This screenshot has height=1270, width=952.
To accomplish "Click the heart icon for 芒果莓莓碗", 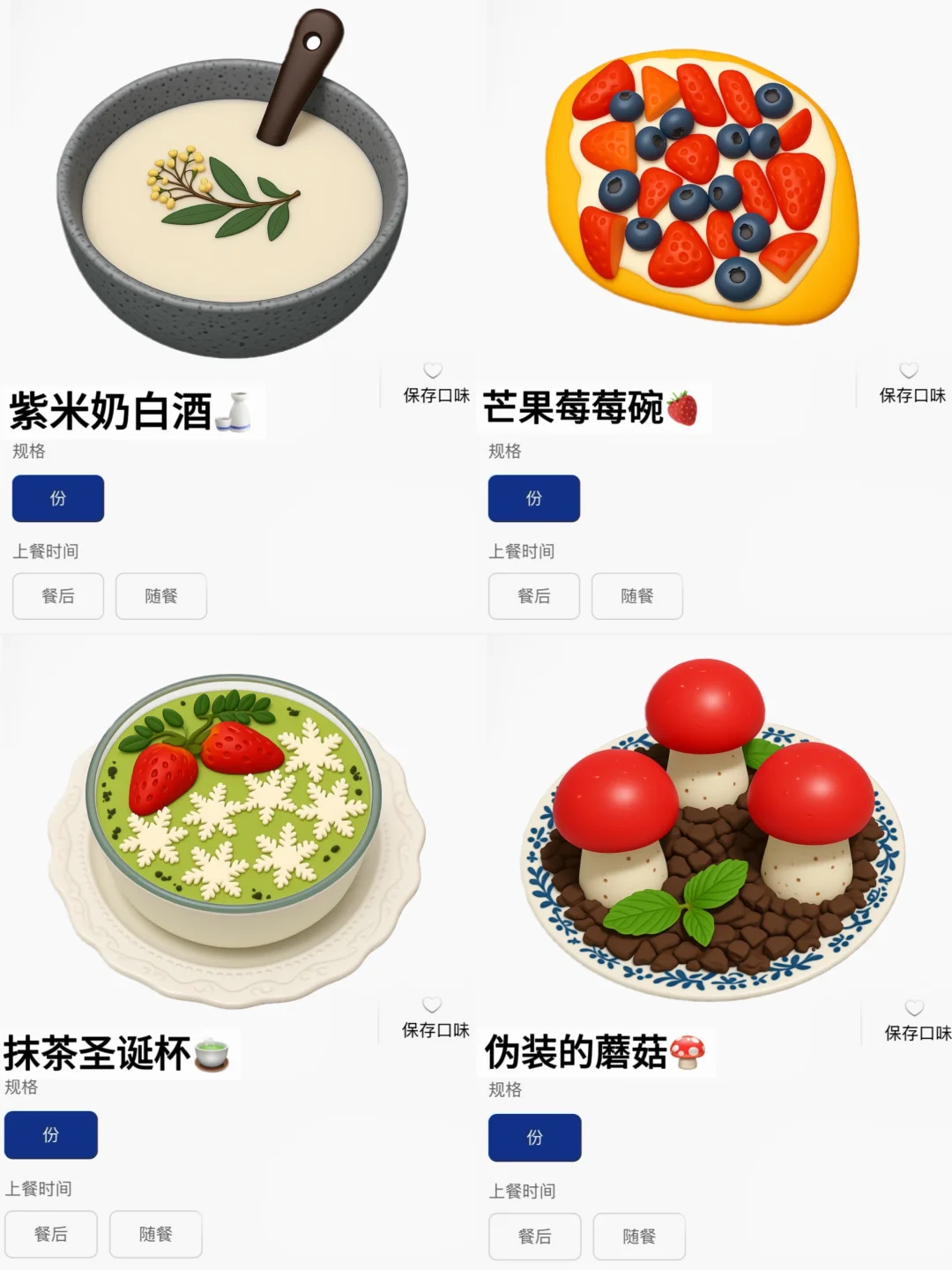I will [908, 369].
